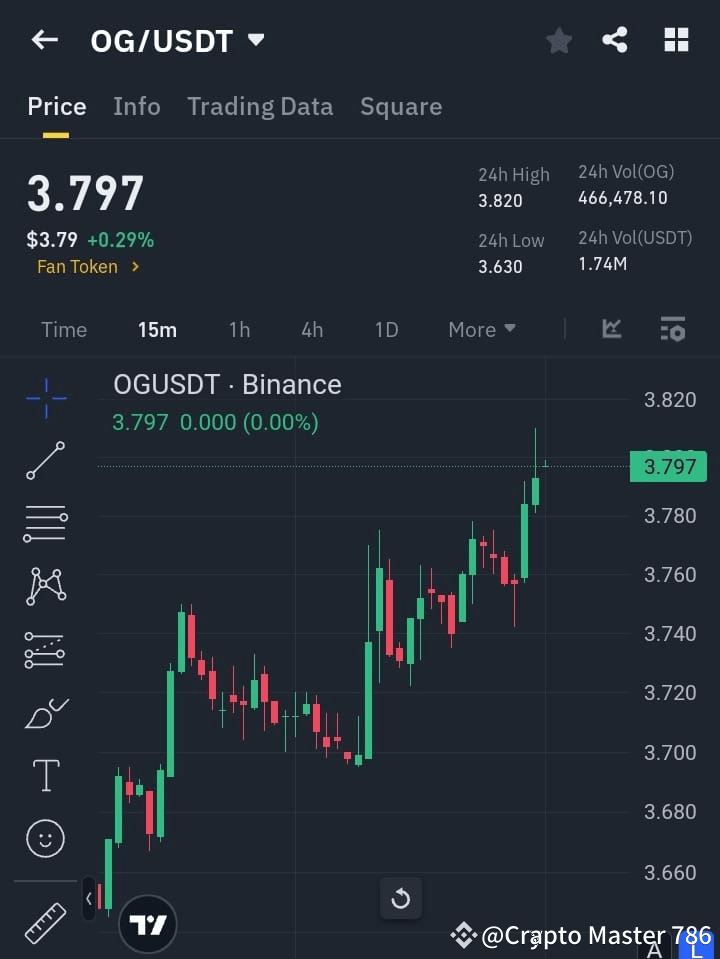Expand the Fan Token details

coord(88,266)
